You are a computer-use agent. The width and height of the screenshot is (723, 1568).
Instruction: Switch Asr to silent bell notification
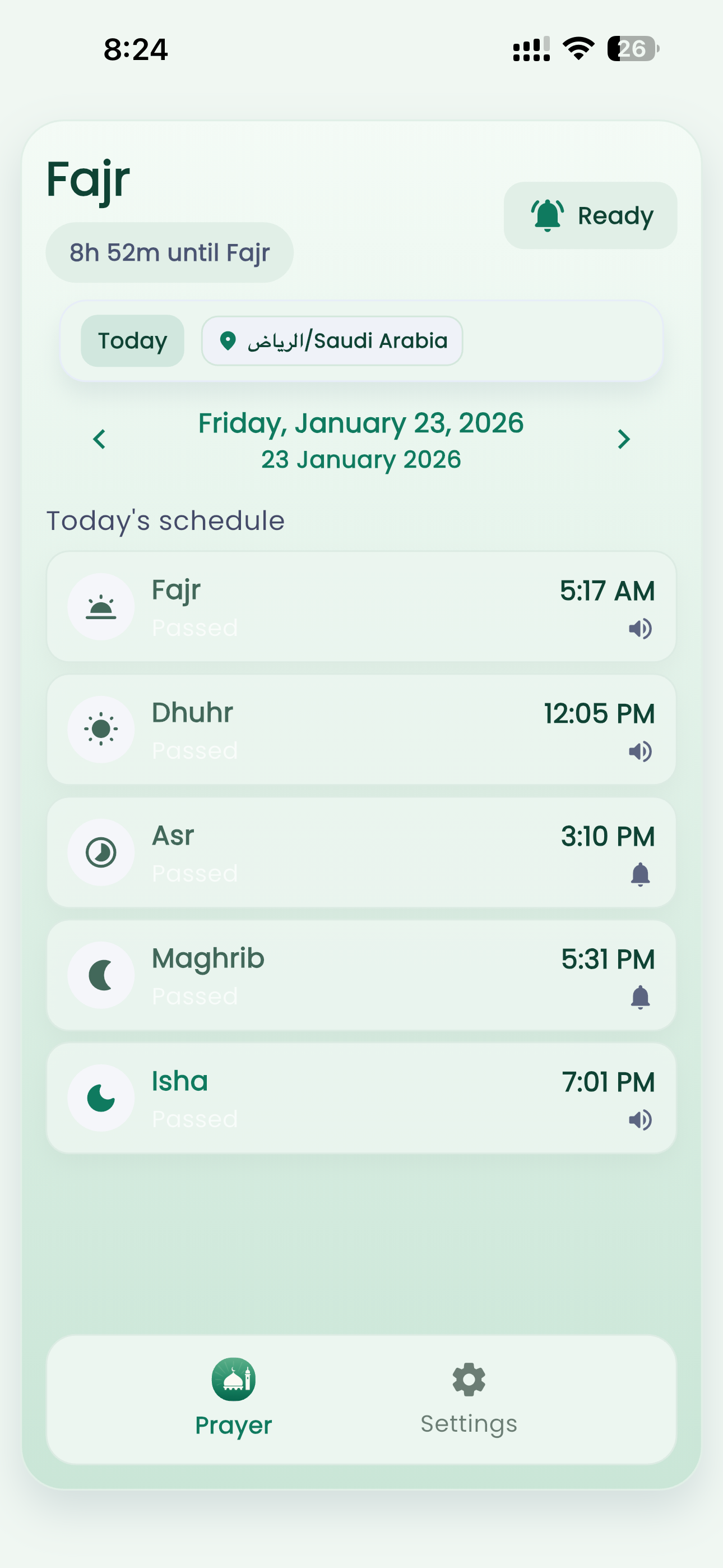(x=641, y=875)
